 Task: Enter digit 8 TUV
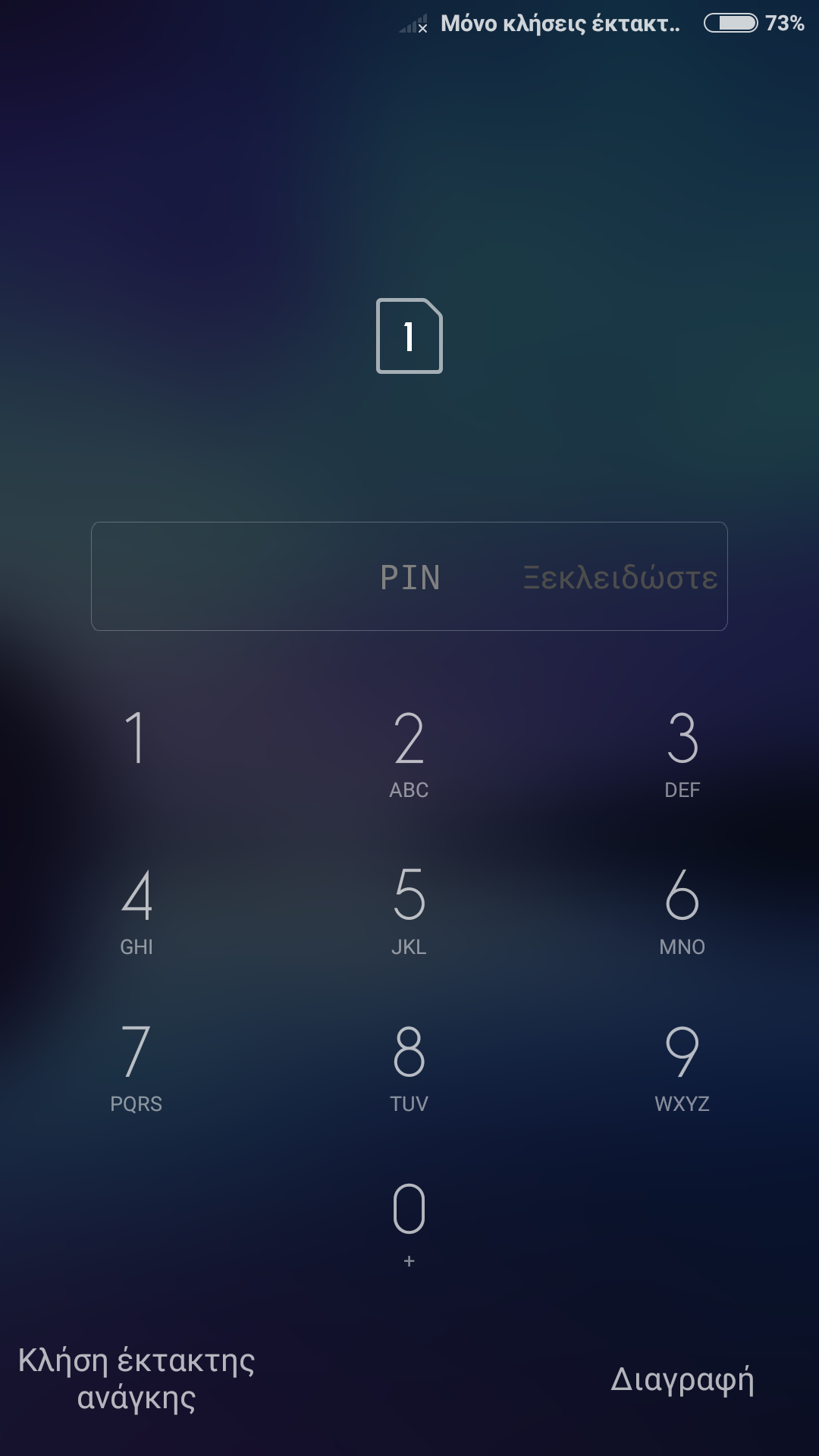[x=409, y=1066]
